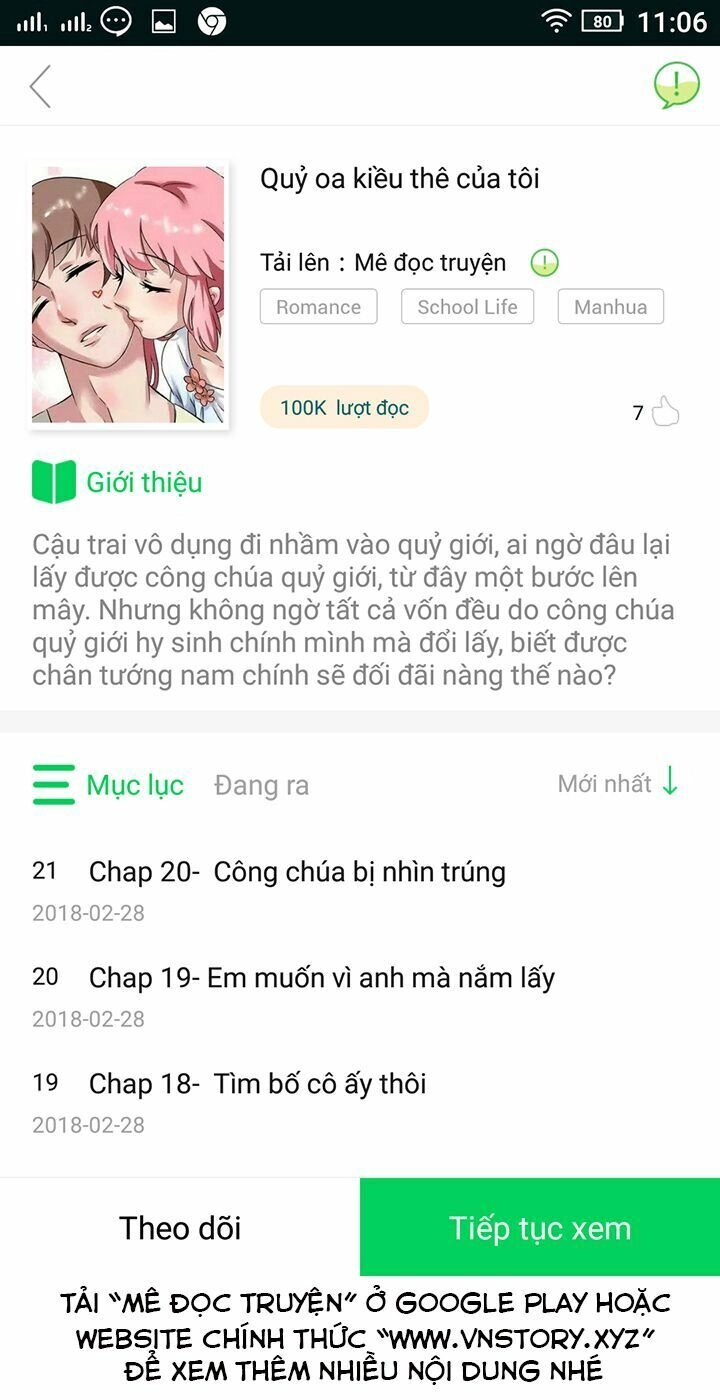Tap the thumbs-up like icon showing 7
The height and width of the screenshot is (1400, 720).
coord(665,409)
